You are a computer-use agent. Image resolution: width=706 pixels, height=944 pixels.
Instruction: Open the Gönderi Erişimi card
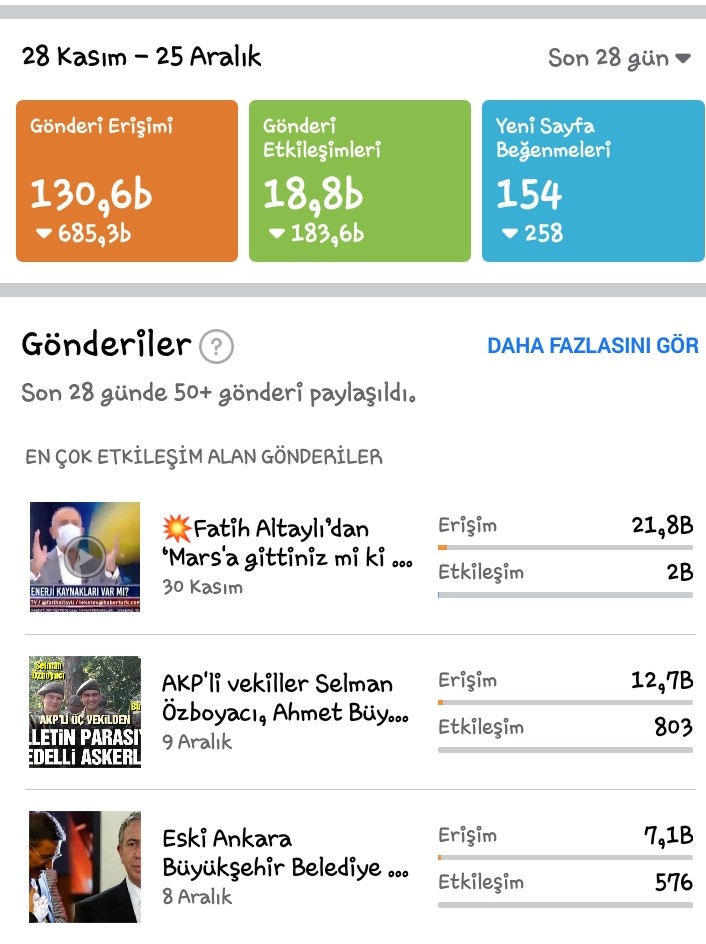tap(127, 181)
